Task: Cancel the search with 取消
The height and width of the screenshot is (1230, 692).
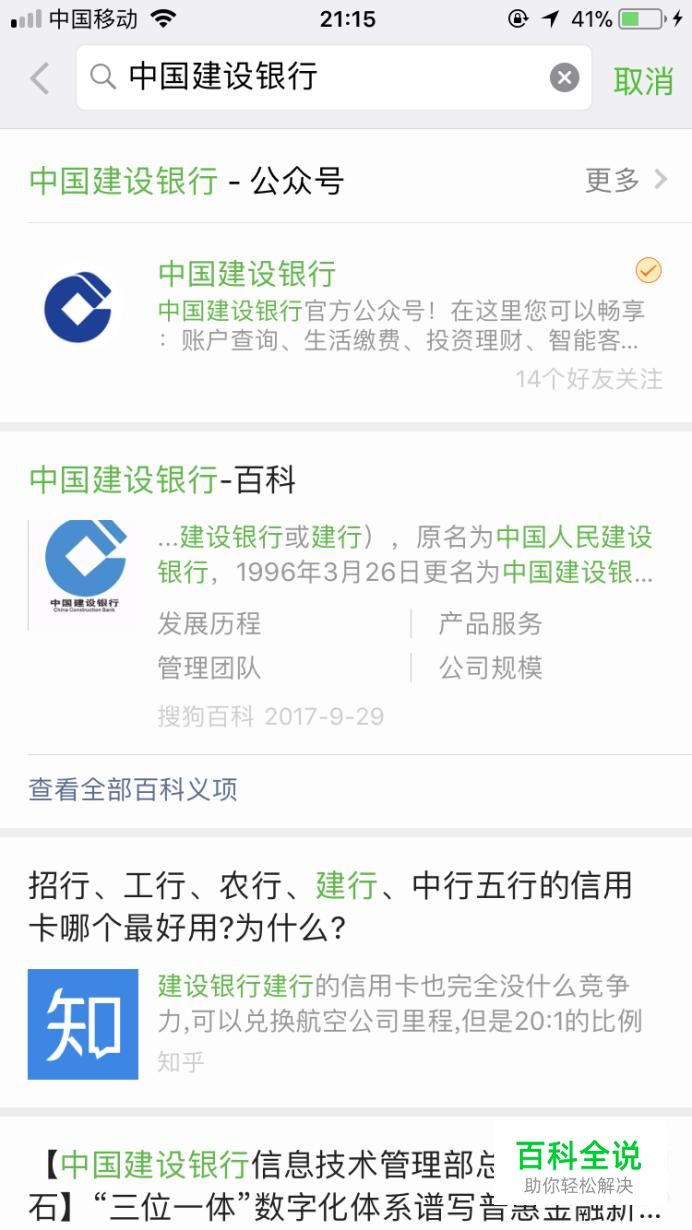Action: point(643,81)
